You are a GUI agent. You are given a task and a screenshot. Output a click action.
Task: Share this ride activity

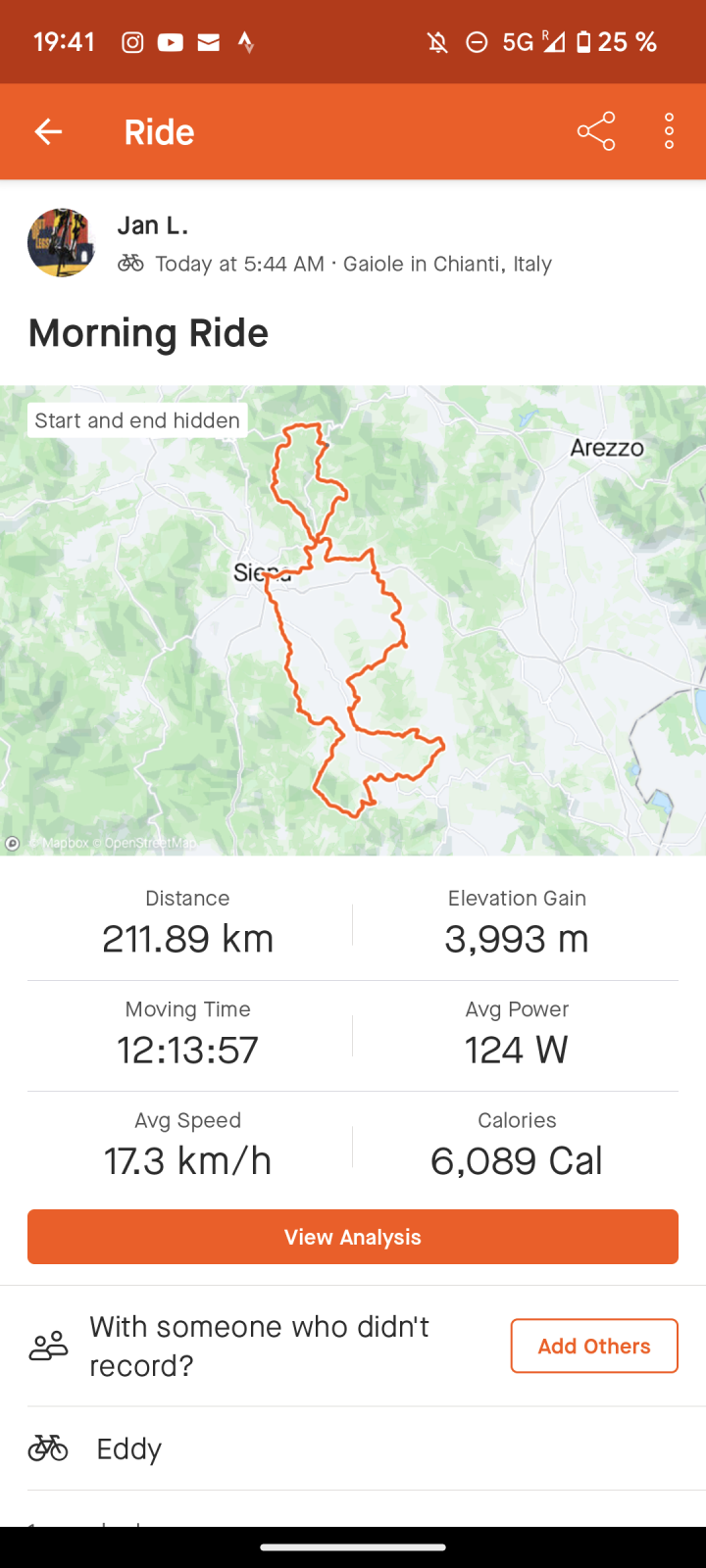pyautogui.click(x=595, y=131)
